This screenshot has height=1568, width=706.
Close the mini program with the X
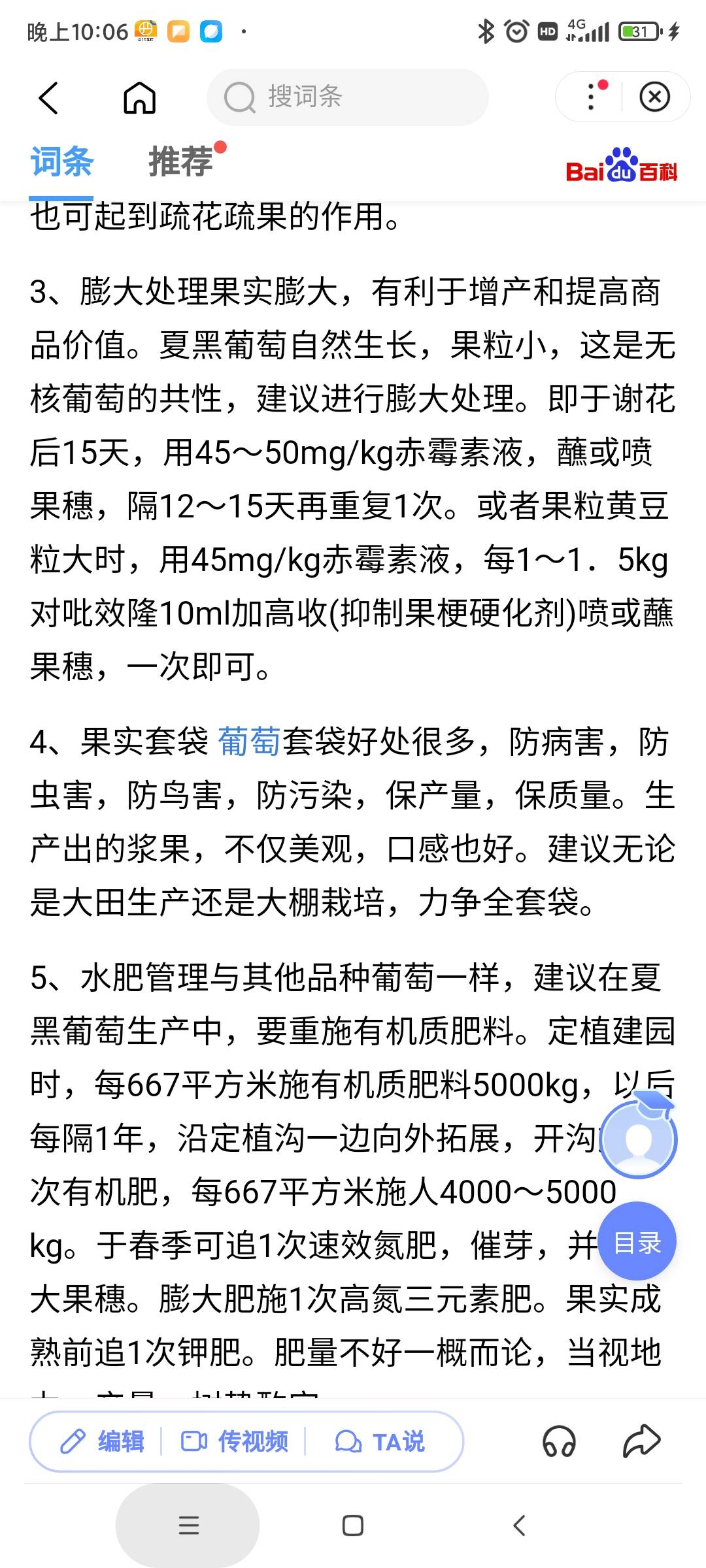pyautogui.click(x=654, y=97)
